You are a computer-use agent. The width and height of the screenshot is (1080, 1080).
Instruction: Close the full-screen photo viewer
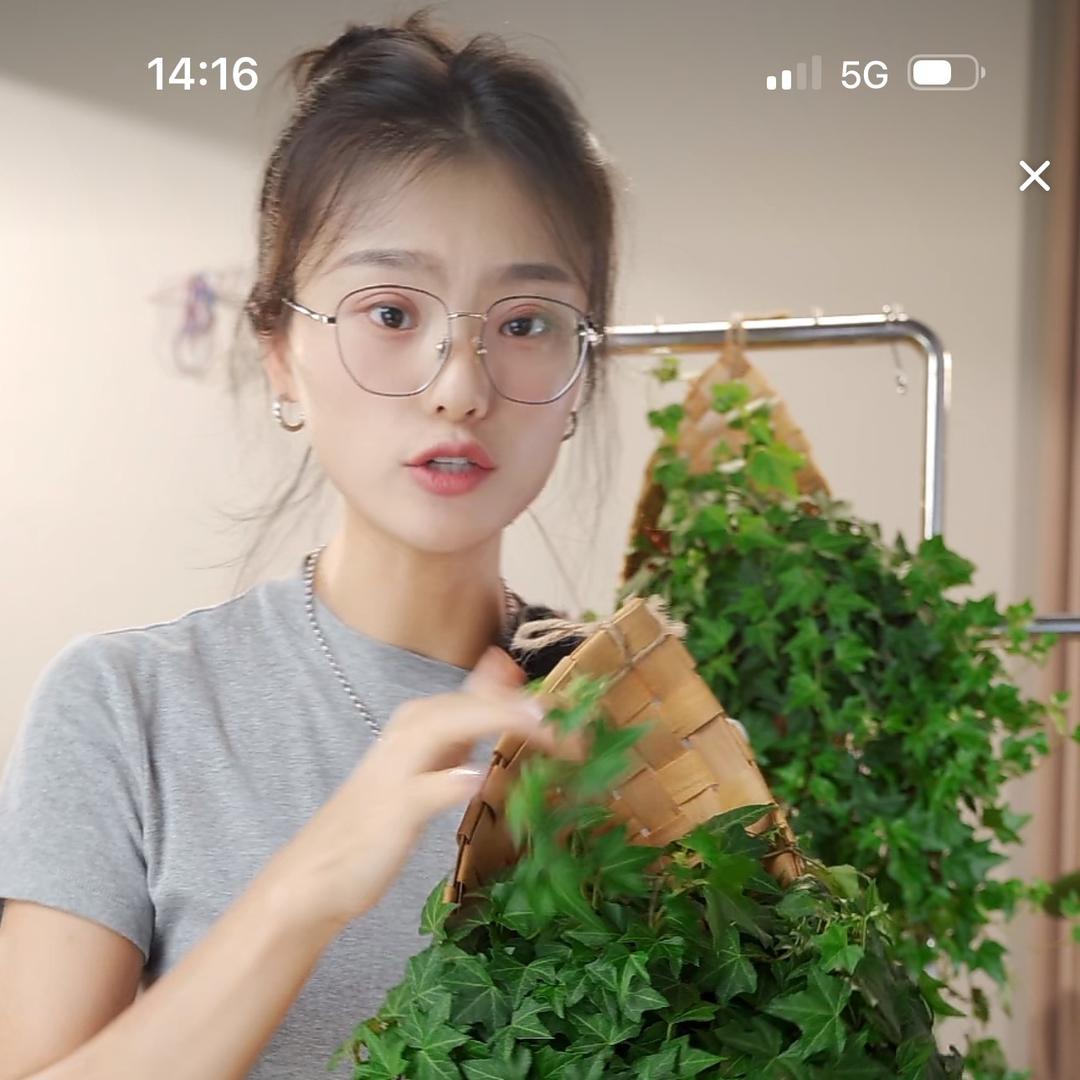coord(1034,176)
